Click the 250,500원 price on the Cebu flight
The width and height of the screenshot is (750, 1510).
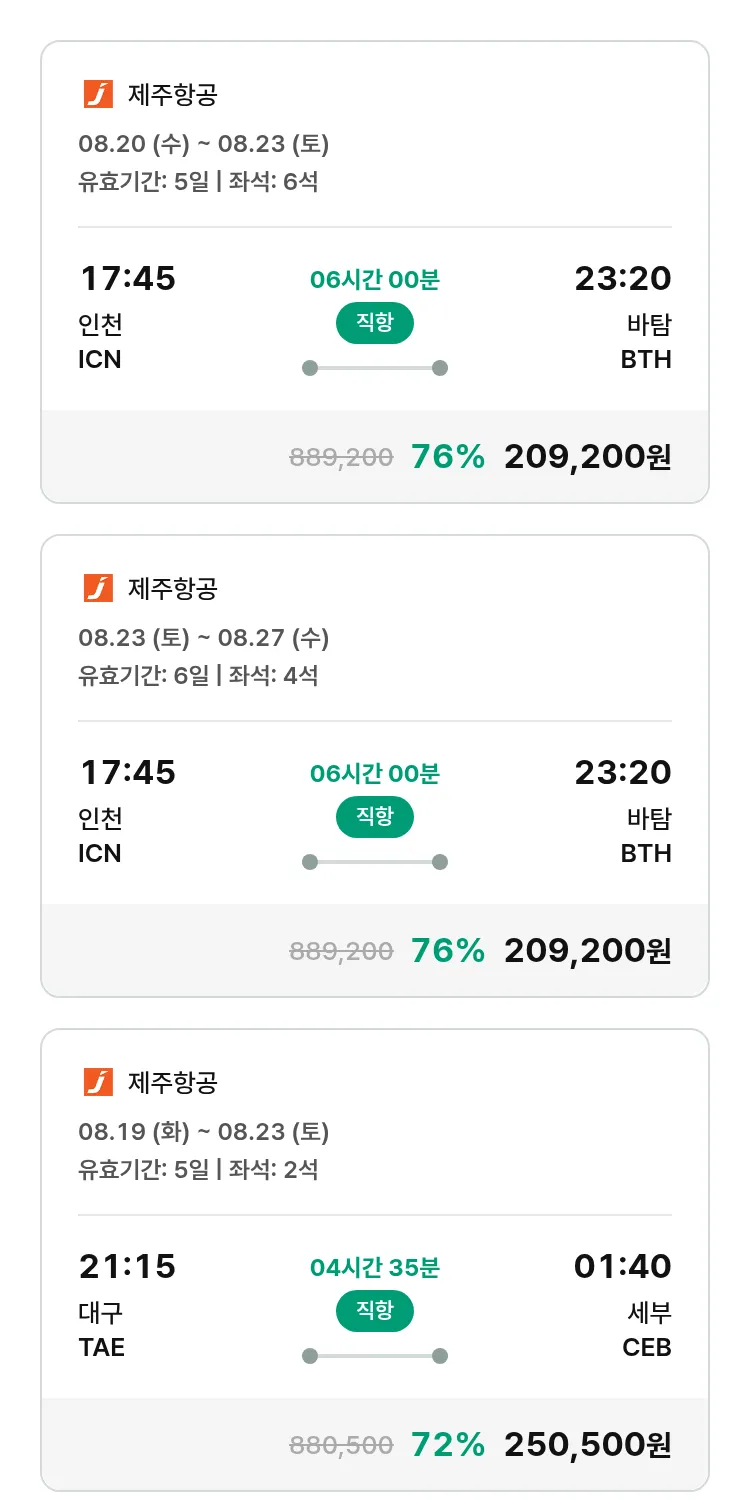tap(587, 1444)
